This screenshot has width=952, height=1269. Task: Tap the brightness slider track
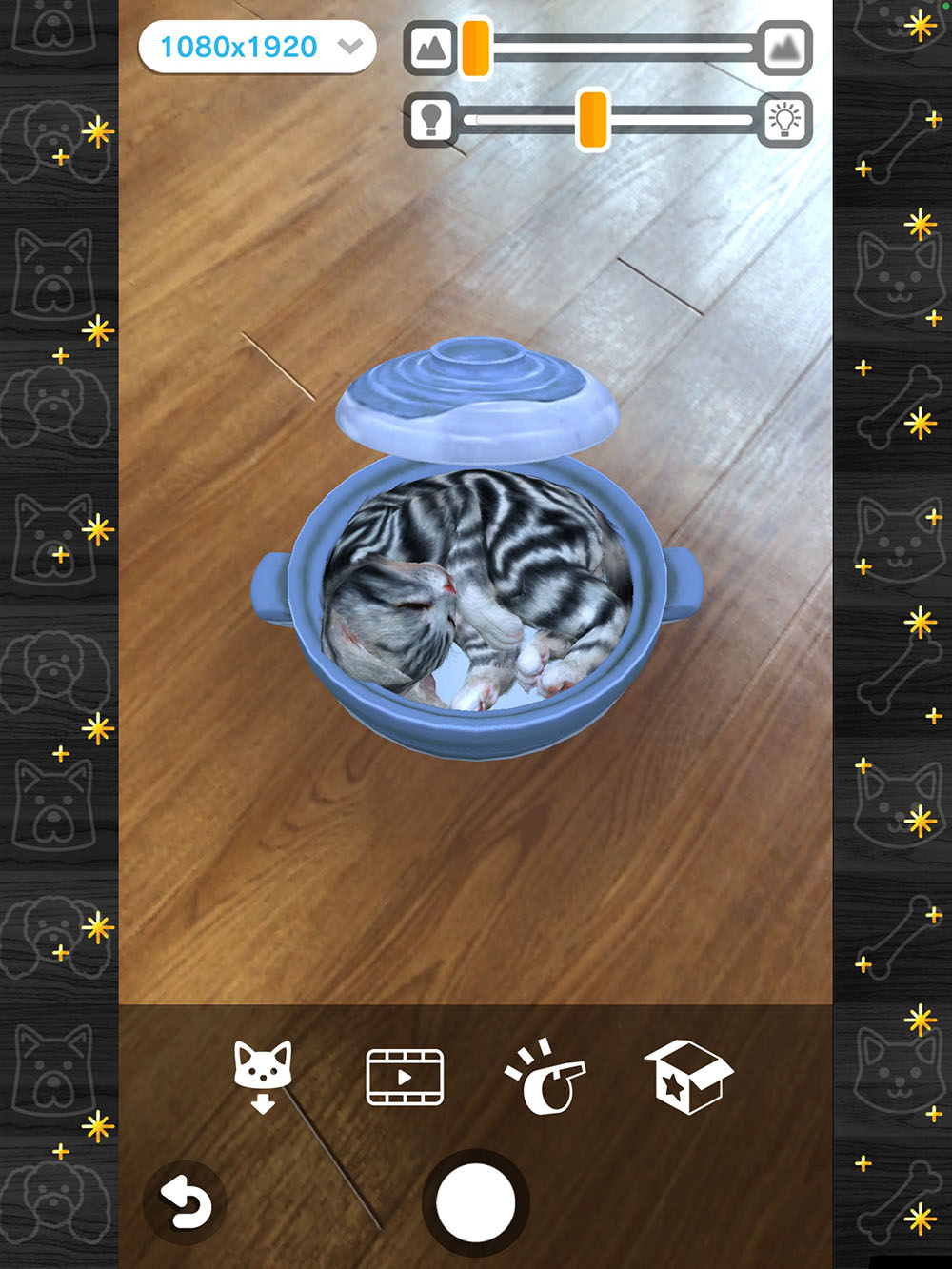(x=608, y=120)
